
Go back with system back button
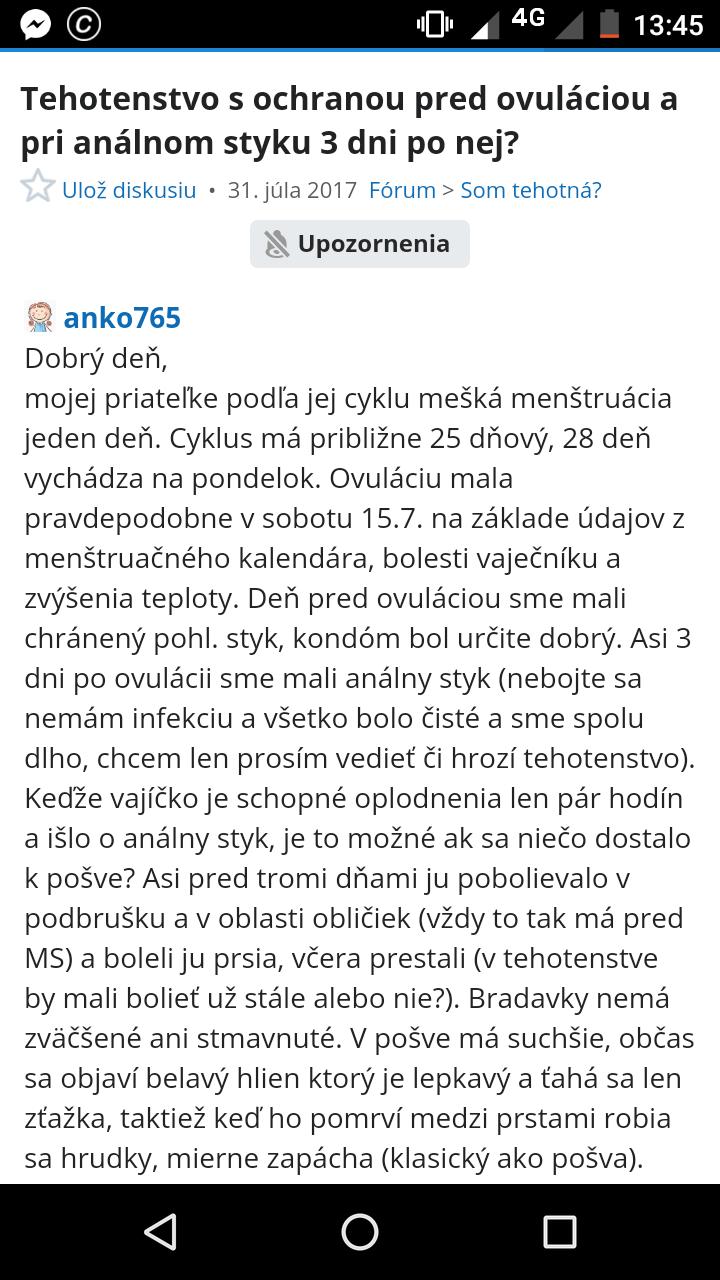pos(160,1232)
